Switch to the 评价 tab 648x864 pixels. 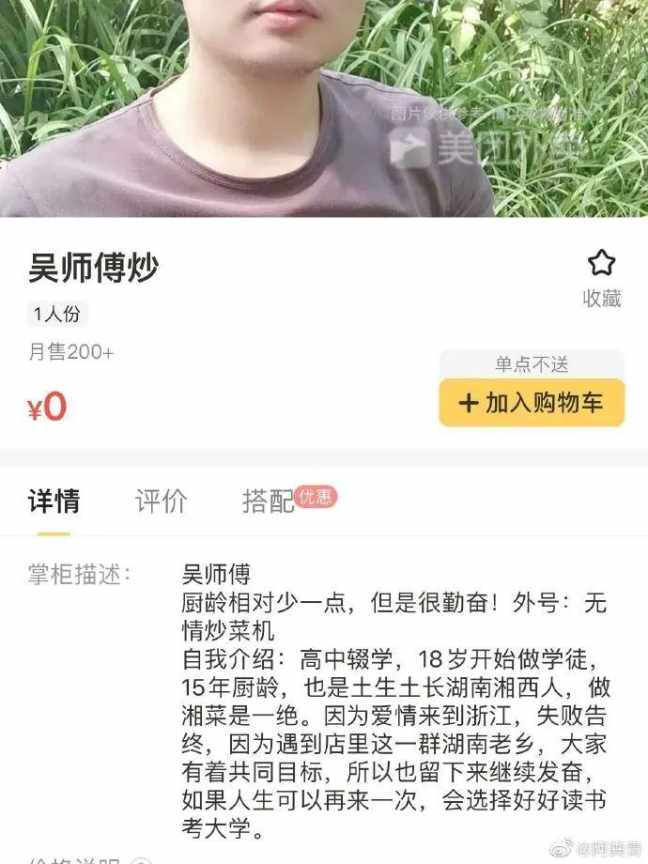click(x=161, y=501)
